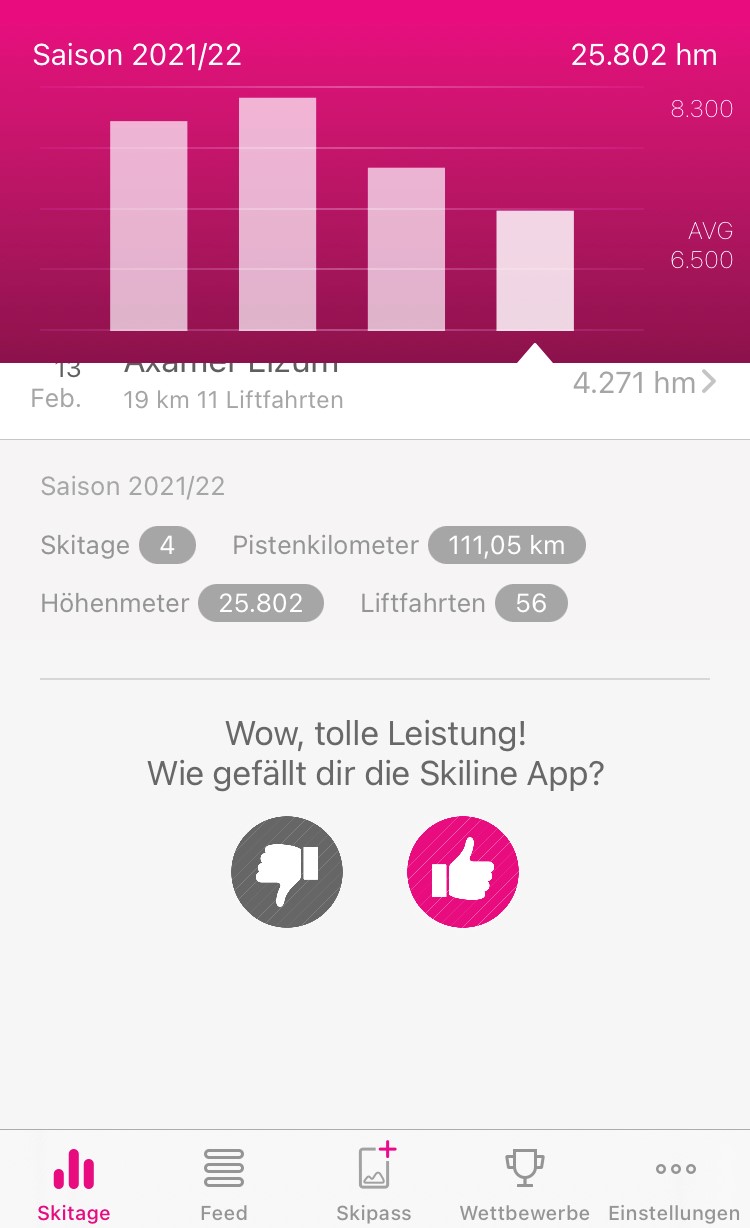The width and height of the screenshot is (750, 1228).
Task: Go to the Wettbewerbe tab
Action: pyautogui.click(x=524, y=1185)
